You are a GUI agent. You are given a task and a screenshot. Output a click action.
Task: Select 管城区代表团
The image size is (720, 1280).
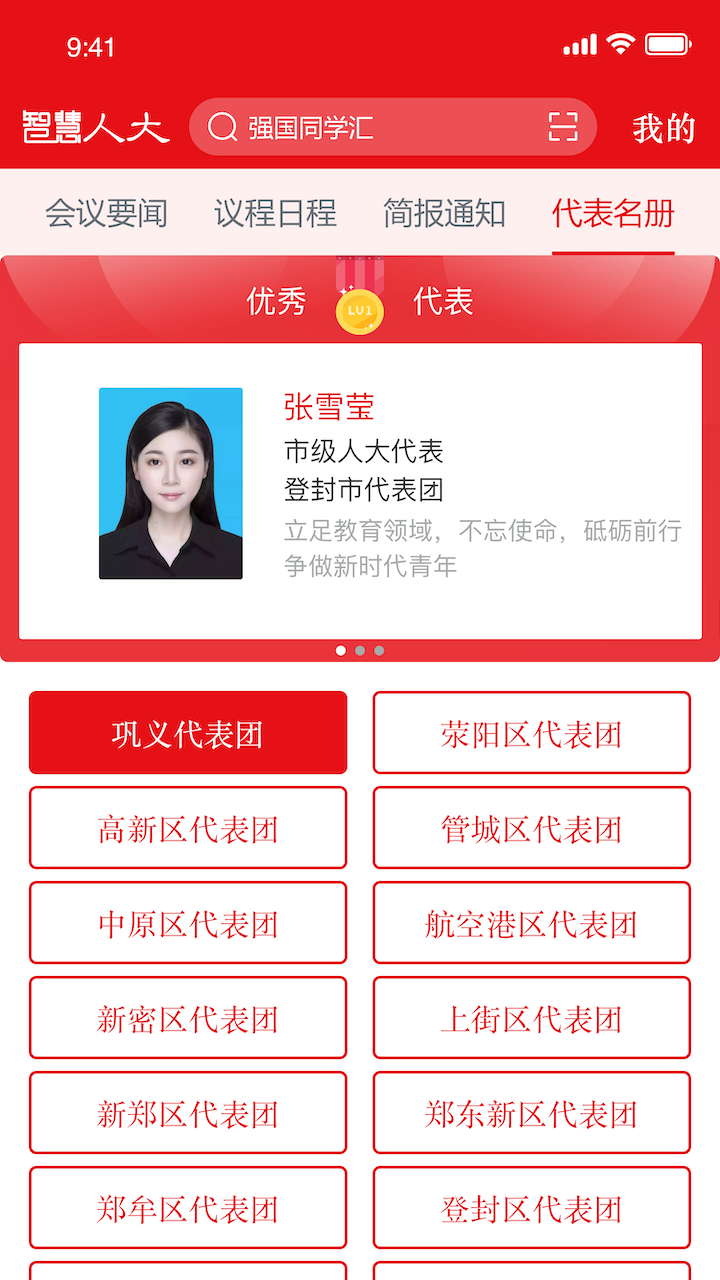pos(532,828)
